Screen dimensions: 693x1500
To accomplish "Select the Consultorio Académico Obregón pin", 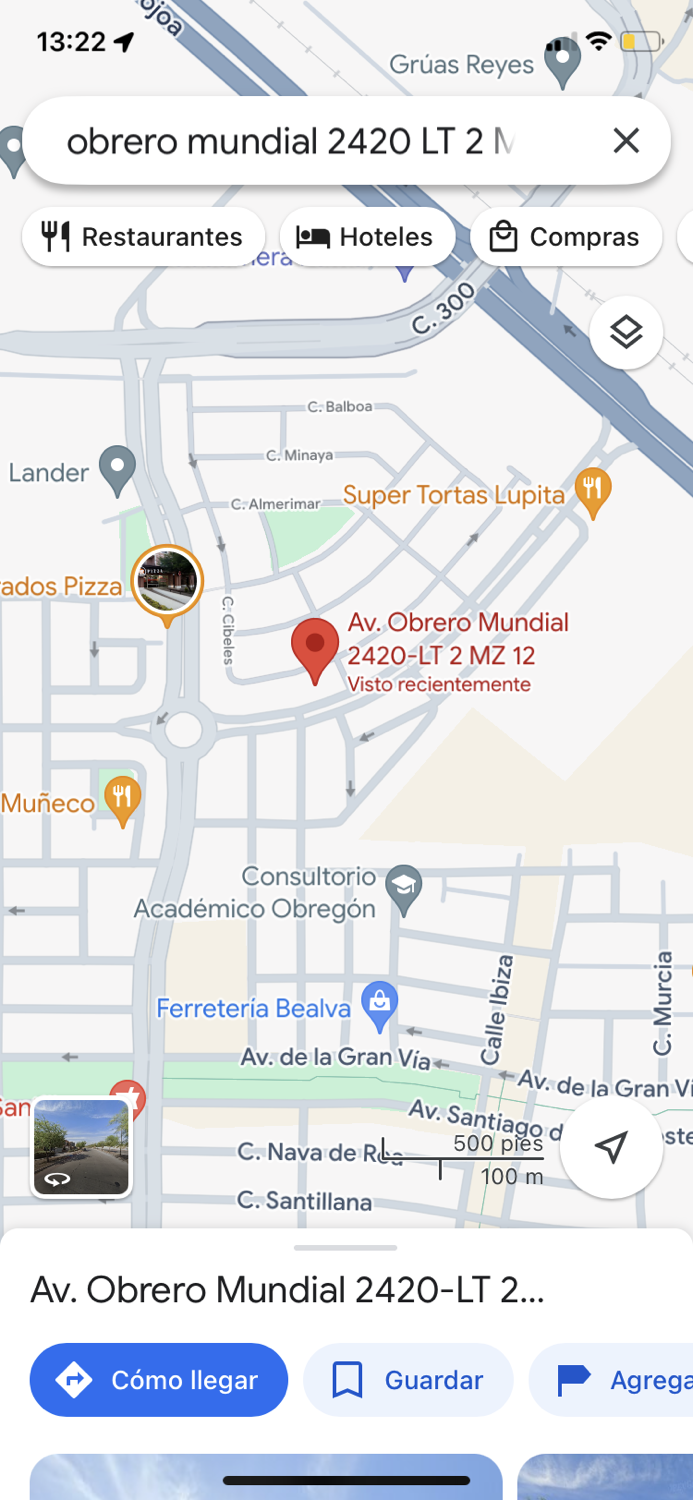I will (x=404, y=890).
